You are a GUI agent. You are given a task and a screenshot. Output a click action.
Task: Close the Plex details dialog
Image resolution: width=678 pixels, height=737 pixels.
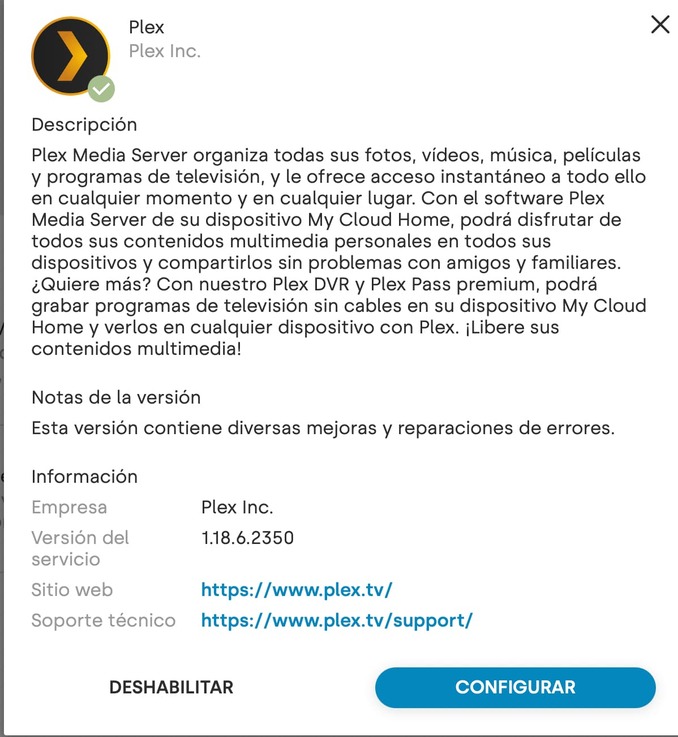[660, 25]
